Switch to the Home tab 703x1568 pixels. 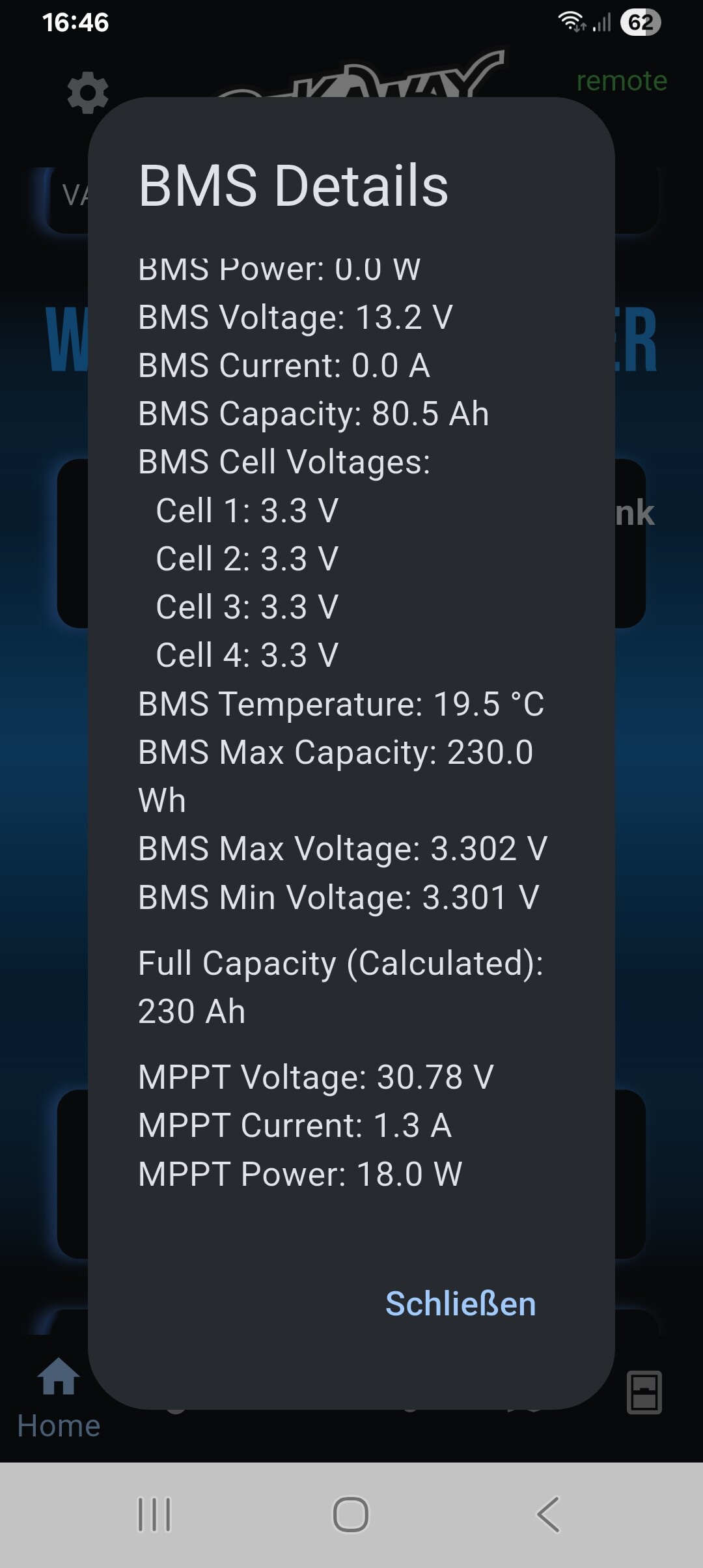pyautogui.click(x=59, y=1397)
